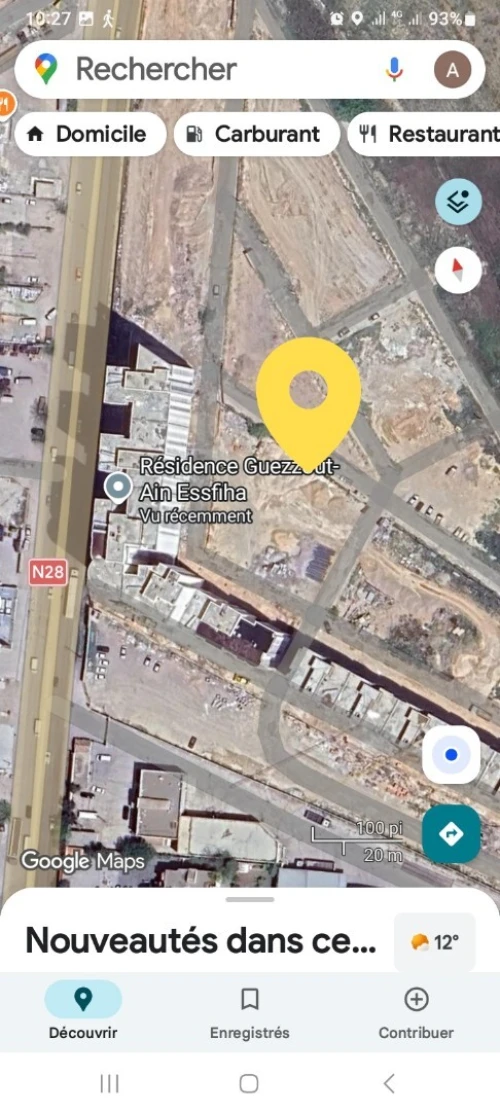Go back using system navigation
Viewport: 500px width, 1111px height.
coord(389,1083)
